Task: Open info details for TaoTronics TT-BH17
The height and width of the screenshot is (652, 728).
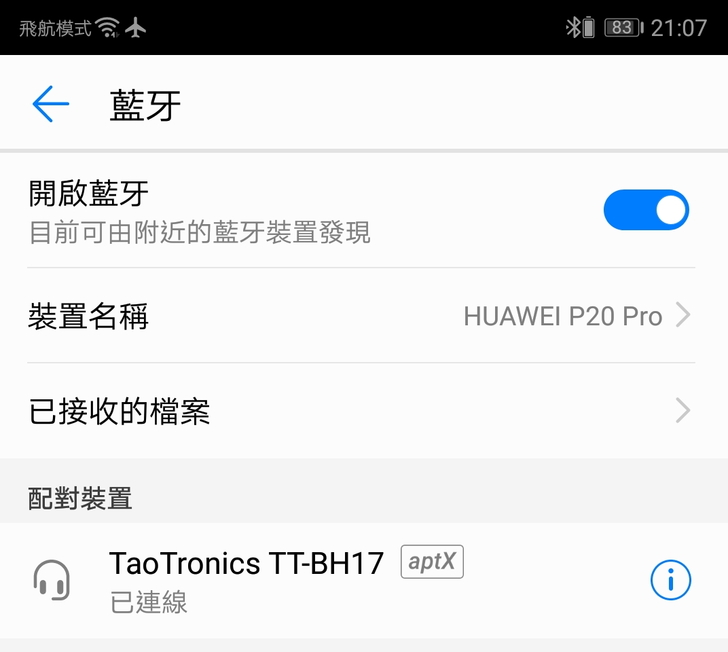Action: (670, 580)
